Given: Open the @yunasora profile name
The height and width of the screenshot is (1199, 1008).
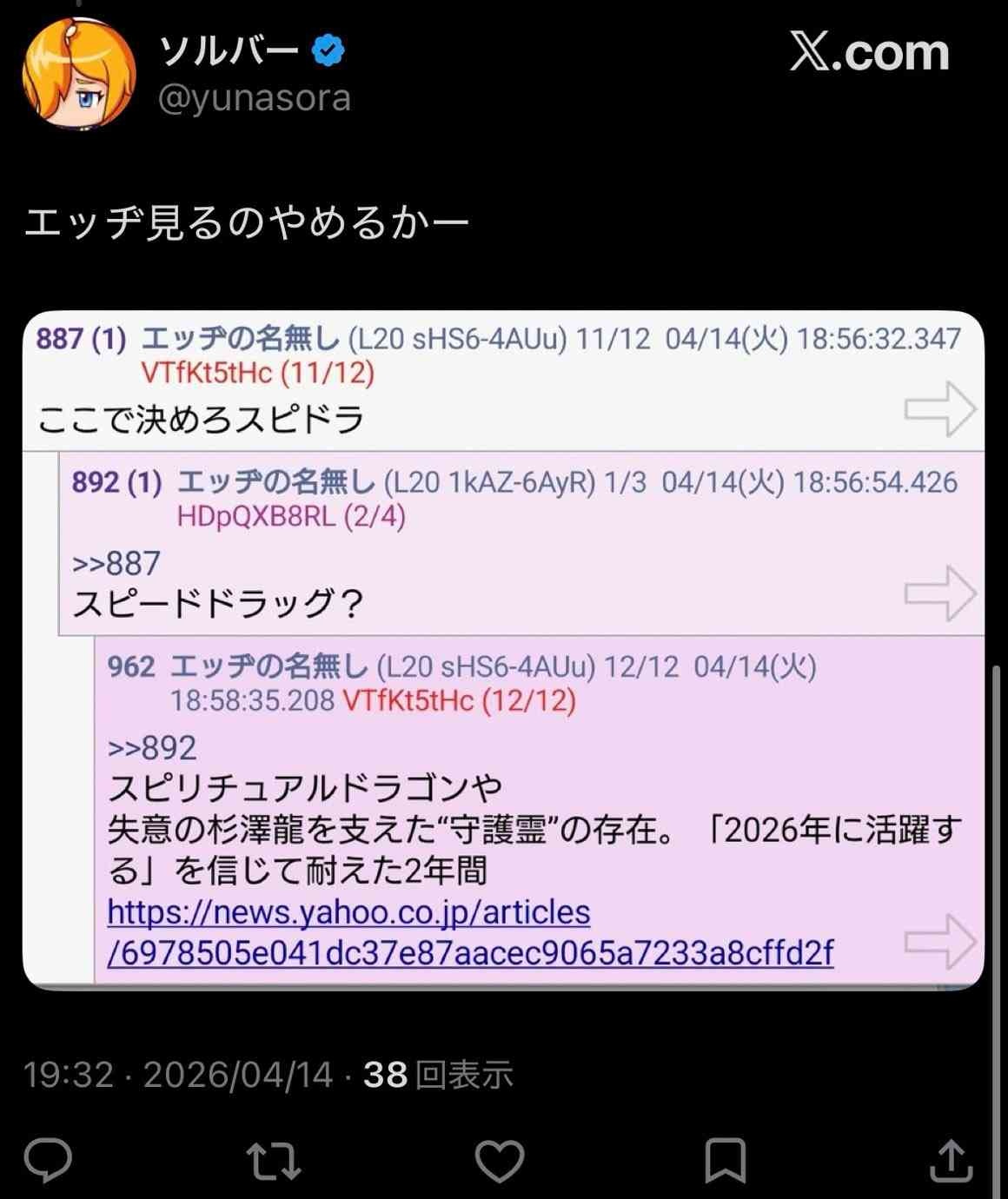Looking at the screenshot, I should tap(229, 51).
